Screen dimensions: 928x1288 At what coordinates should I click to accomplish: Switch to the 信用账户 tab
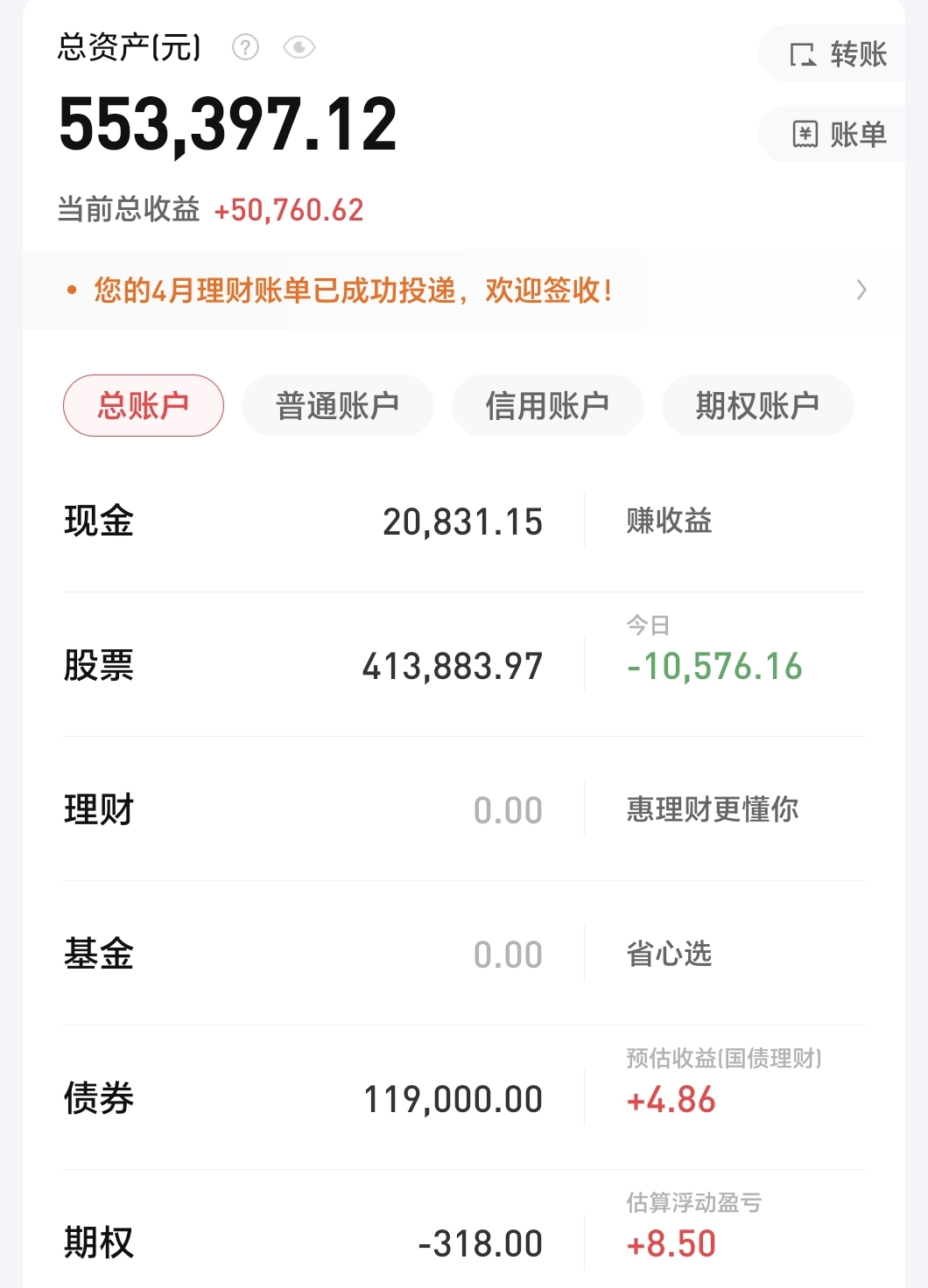click(x=547, y=406)
